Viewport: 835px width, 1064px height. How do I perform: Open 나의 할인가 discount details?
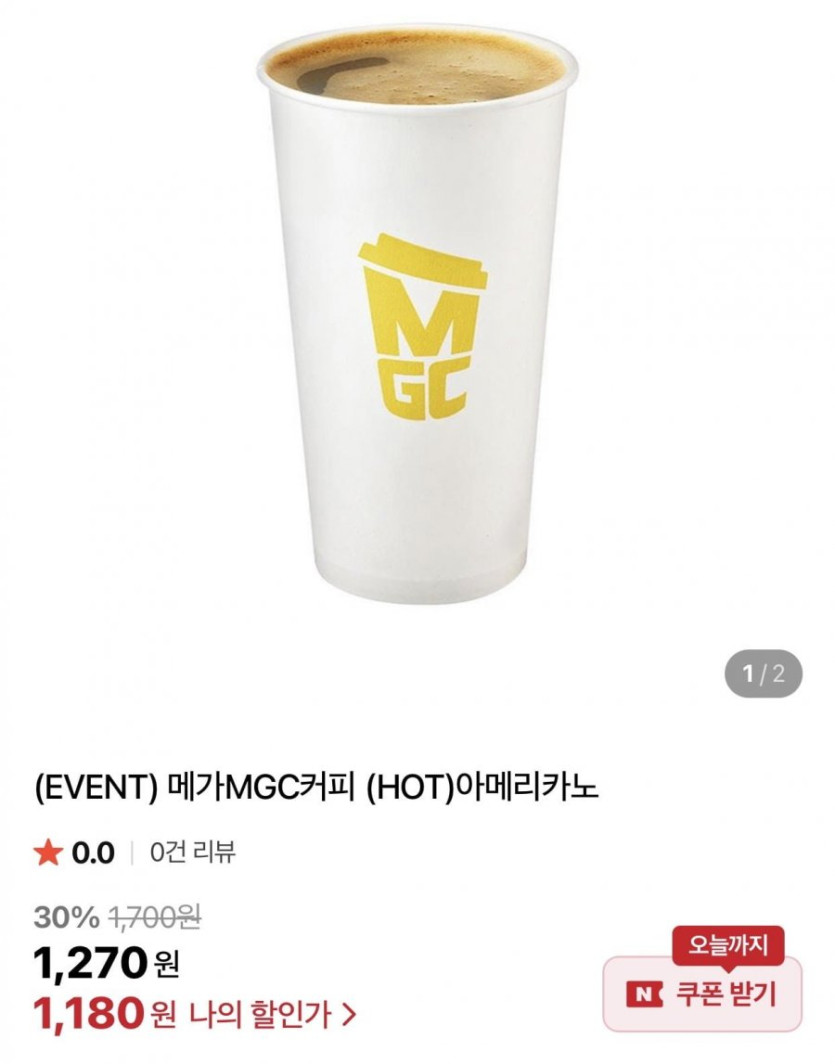266,1015
